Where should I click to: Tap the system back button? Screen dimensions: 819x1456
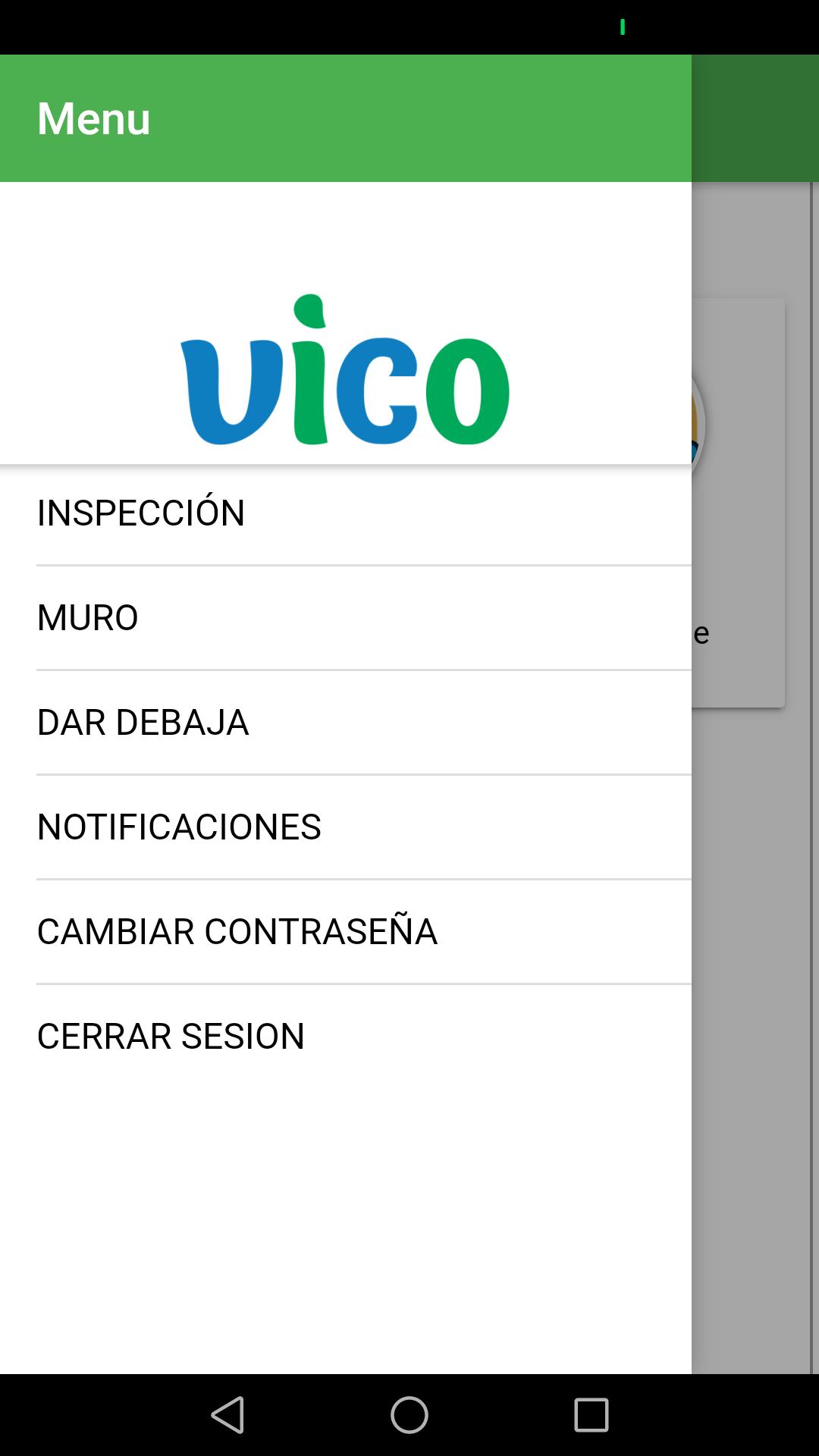tap(227, 1415)
